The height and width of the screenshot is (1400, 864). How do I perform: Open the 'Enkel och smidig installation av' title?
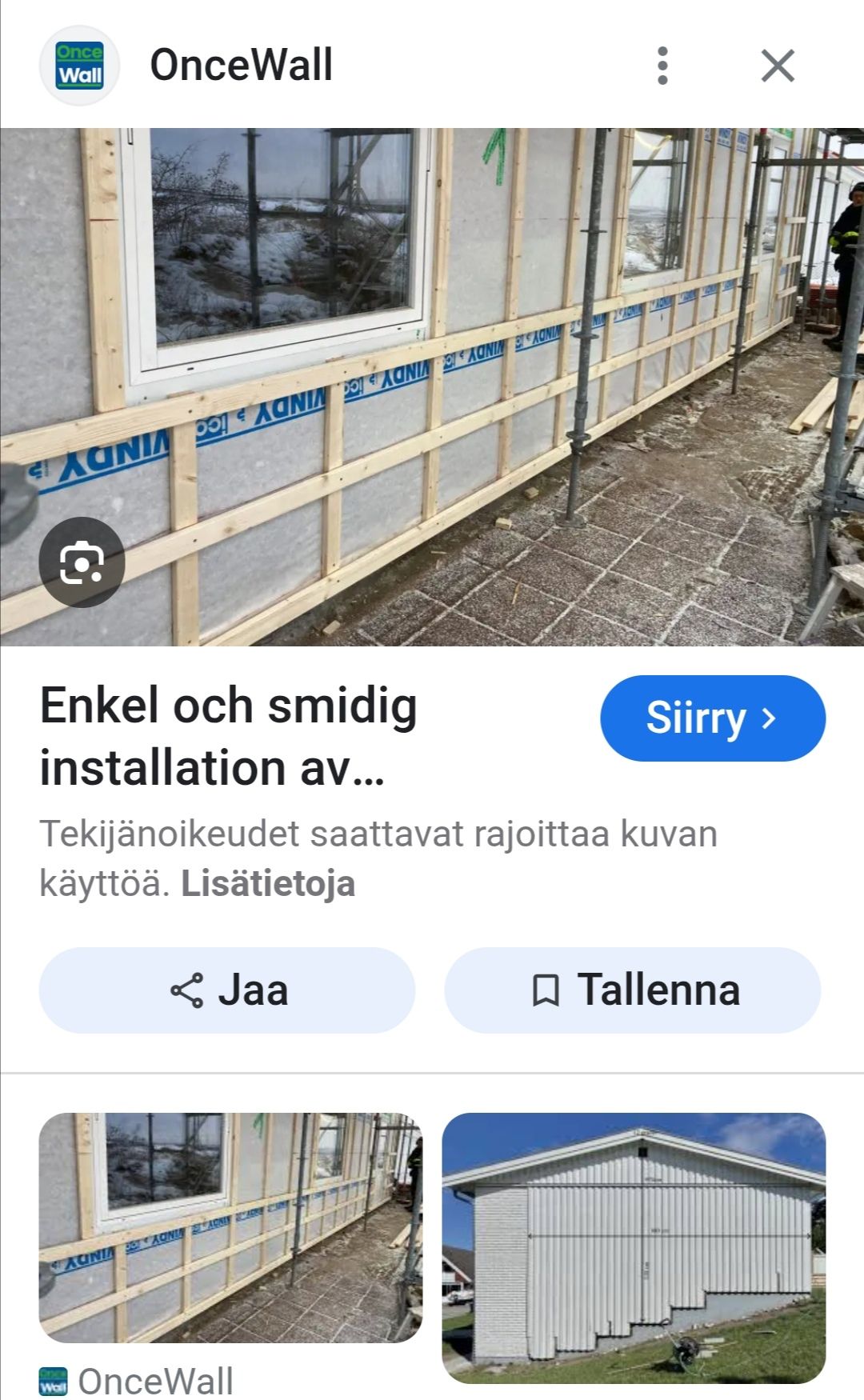(228, 736)
